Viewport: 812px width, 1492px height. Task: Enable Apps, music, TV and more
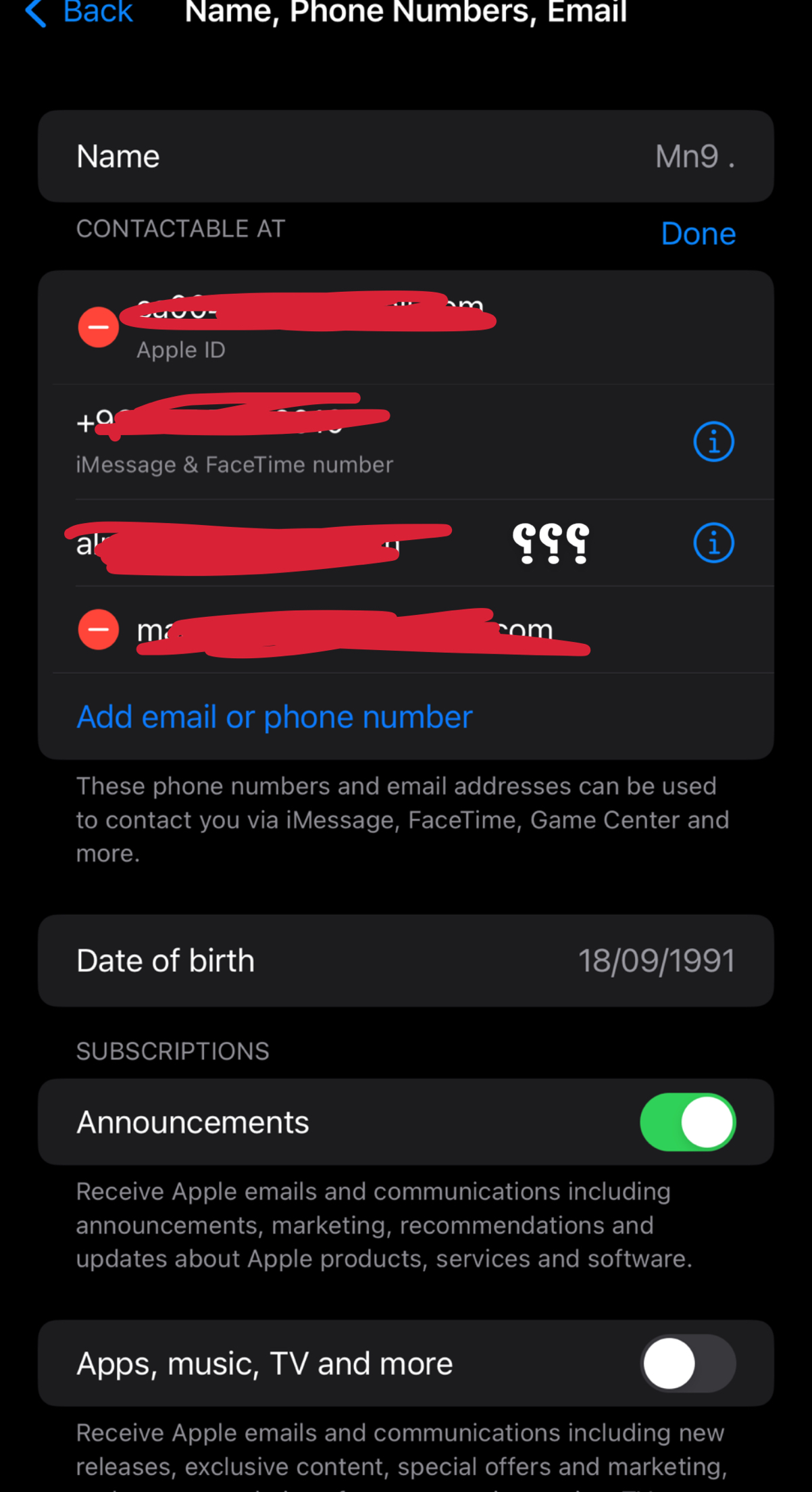688,1363
